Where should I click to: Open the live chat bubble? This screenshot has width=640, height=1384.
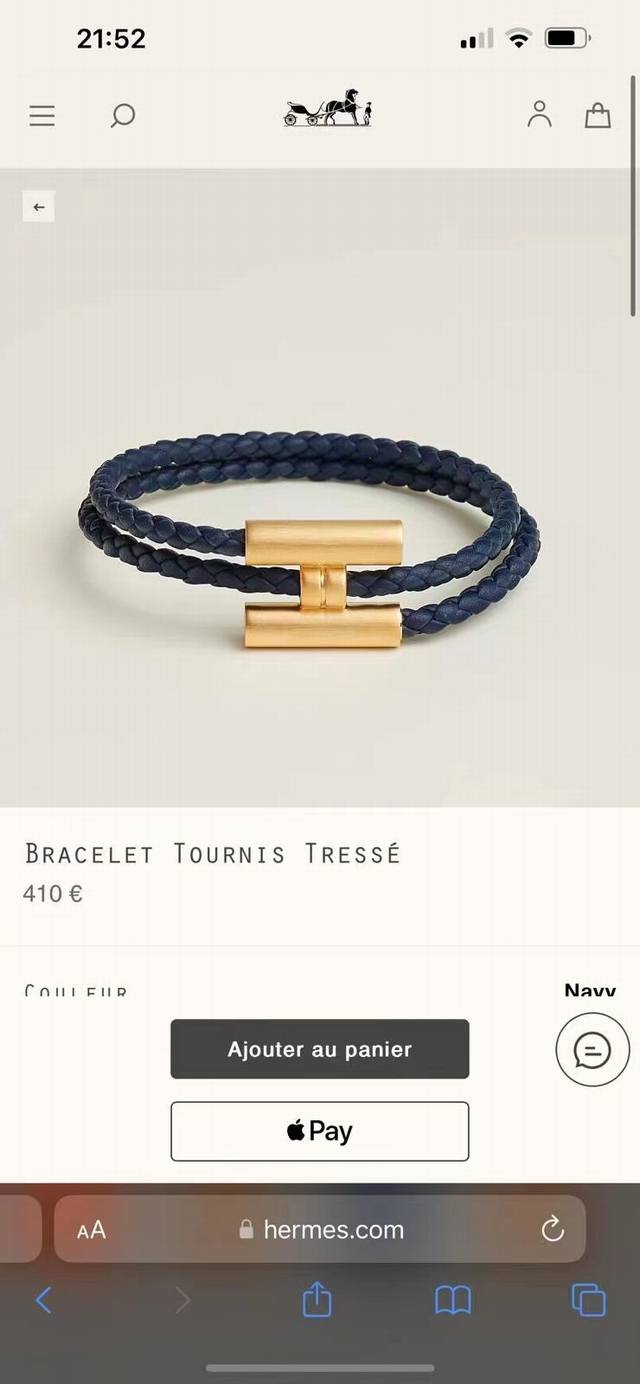click(x=592, y=1050)
